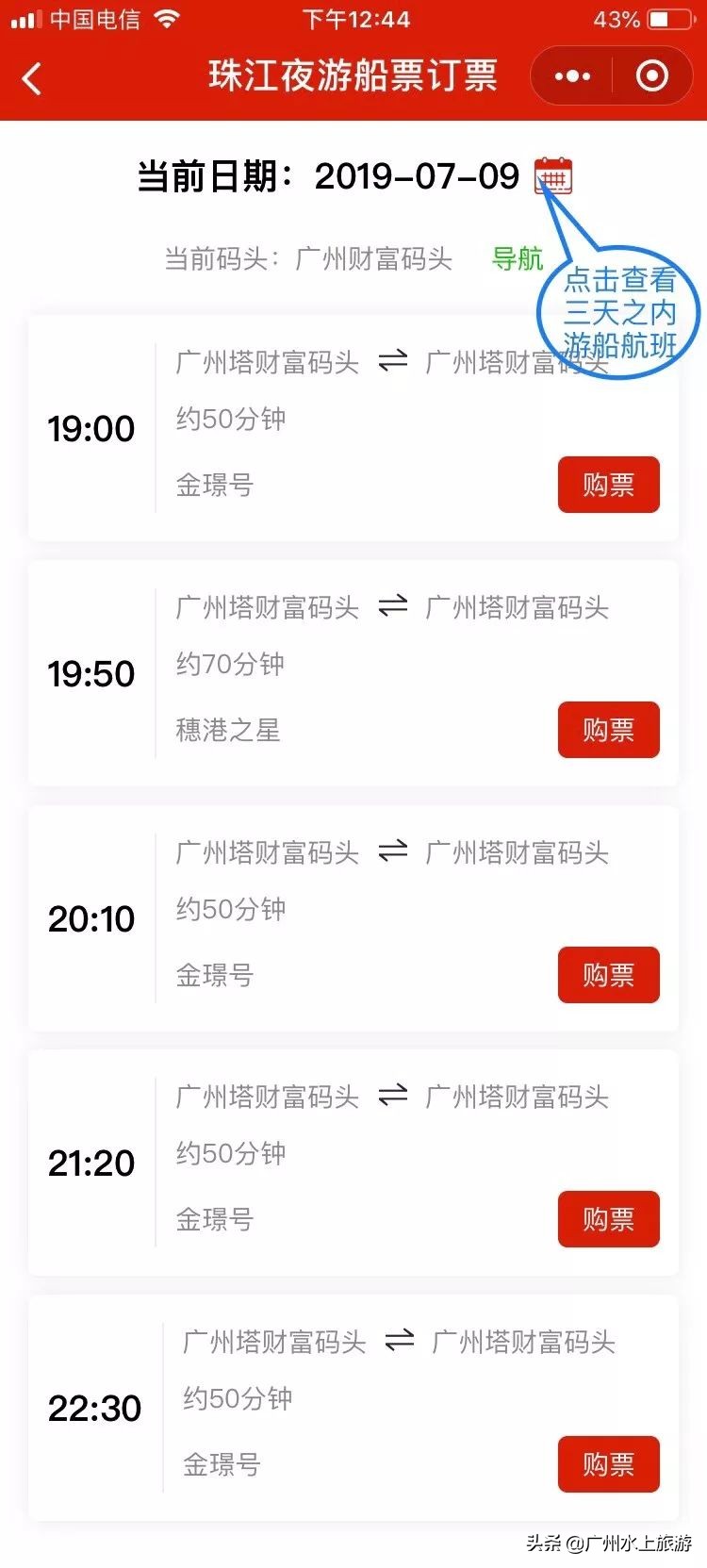Tap 购票 for the 19:50 穗港之星 cruise

point(608,730)
